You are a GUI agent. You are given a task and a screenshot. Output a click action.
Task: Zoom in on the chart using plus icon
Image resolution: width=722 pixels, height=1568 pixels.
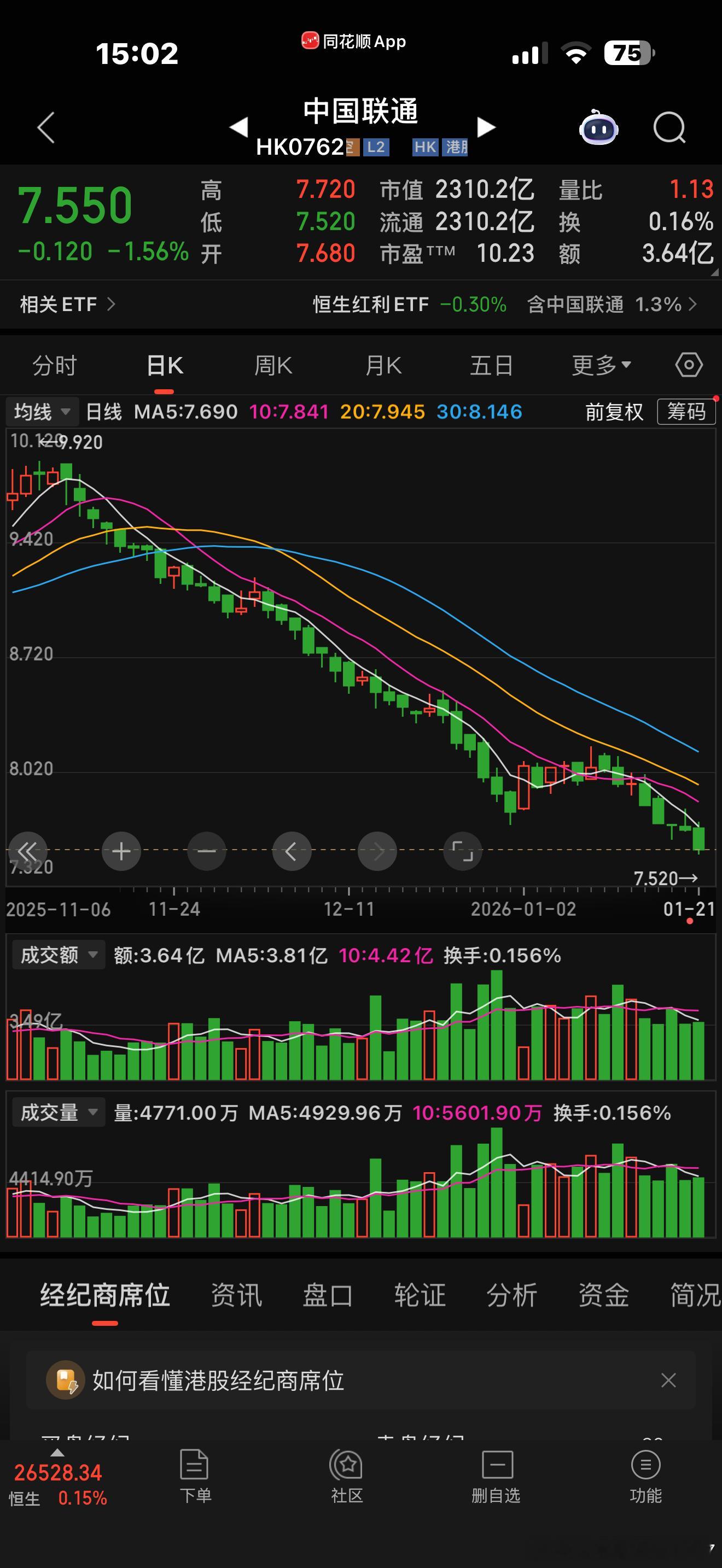(121, 852)
